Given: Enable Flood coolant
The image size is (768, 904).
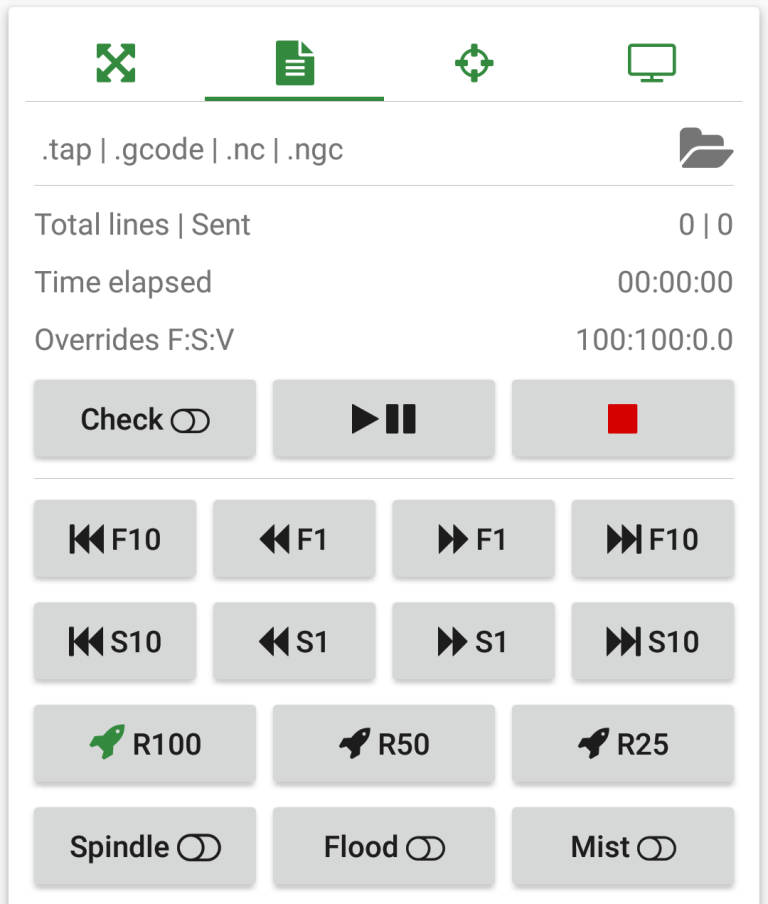Looking at the screenshot, I should coord(383,846).
